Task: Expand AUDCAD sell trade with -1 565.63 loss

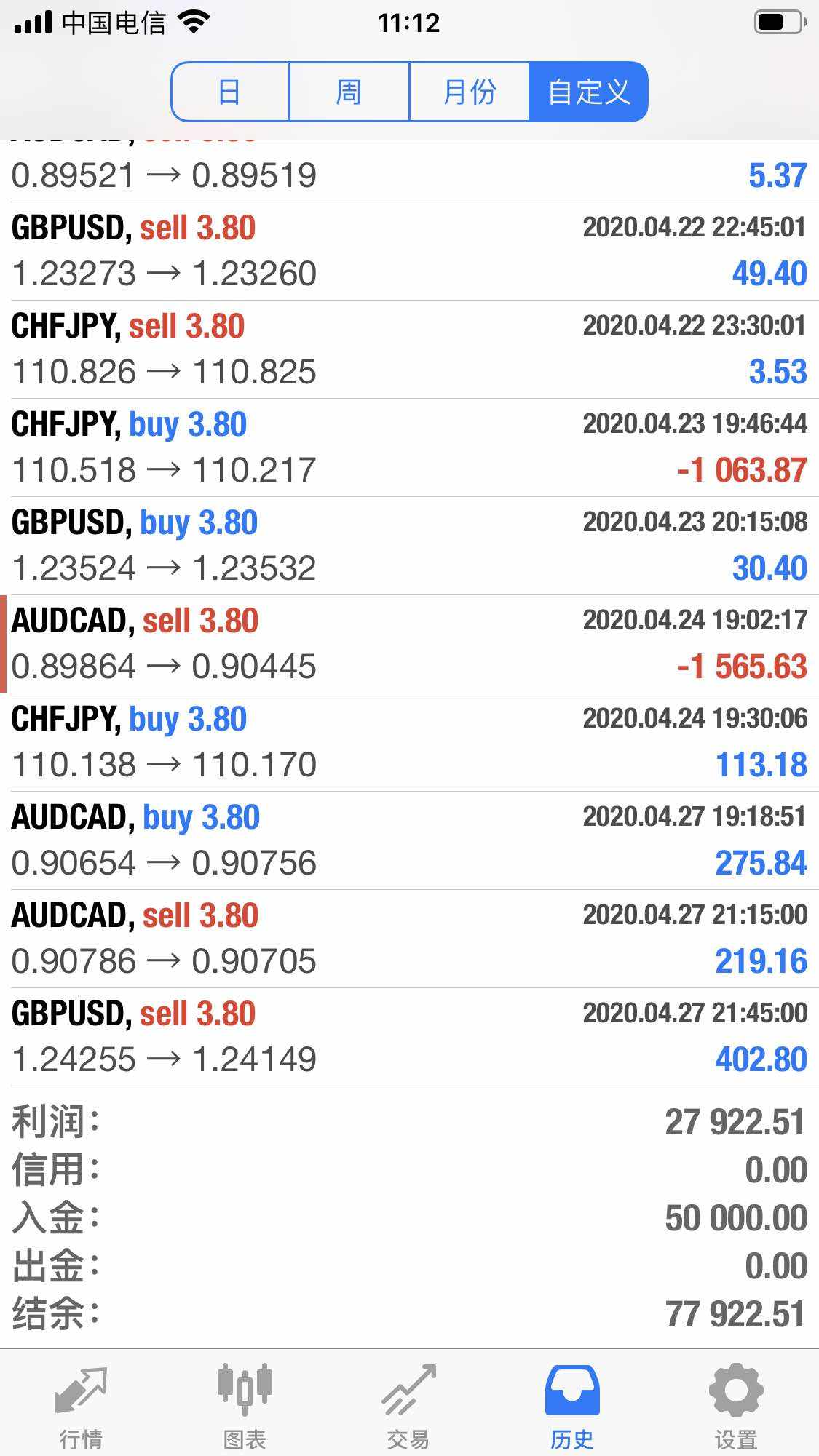Action: 409,644
